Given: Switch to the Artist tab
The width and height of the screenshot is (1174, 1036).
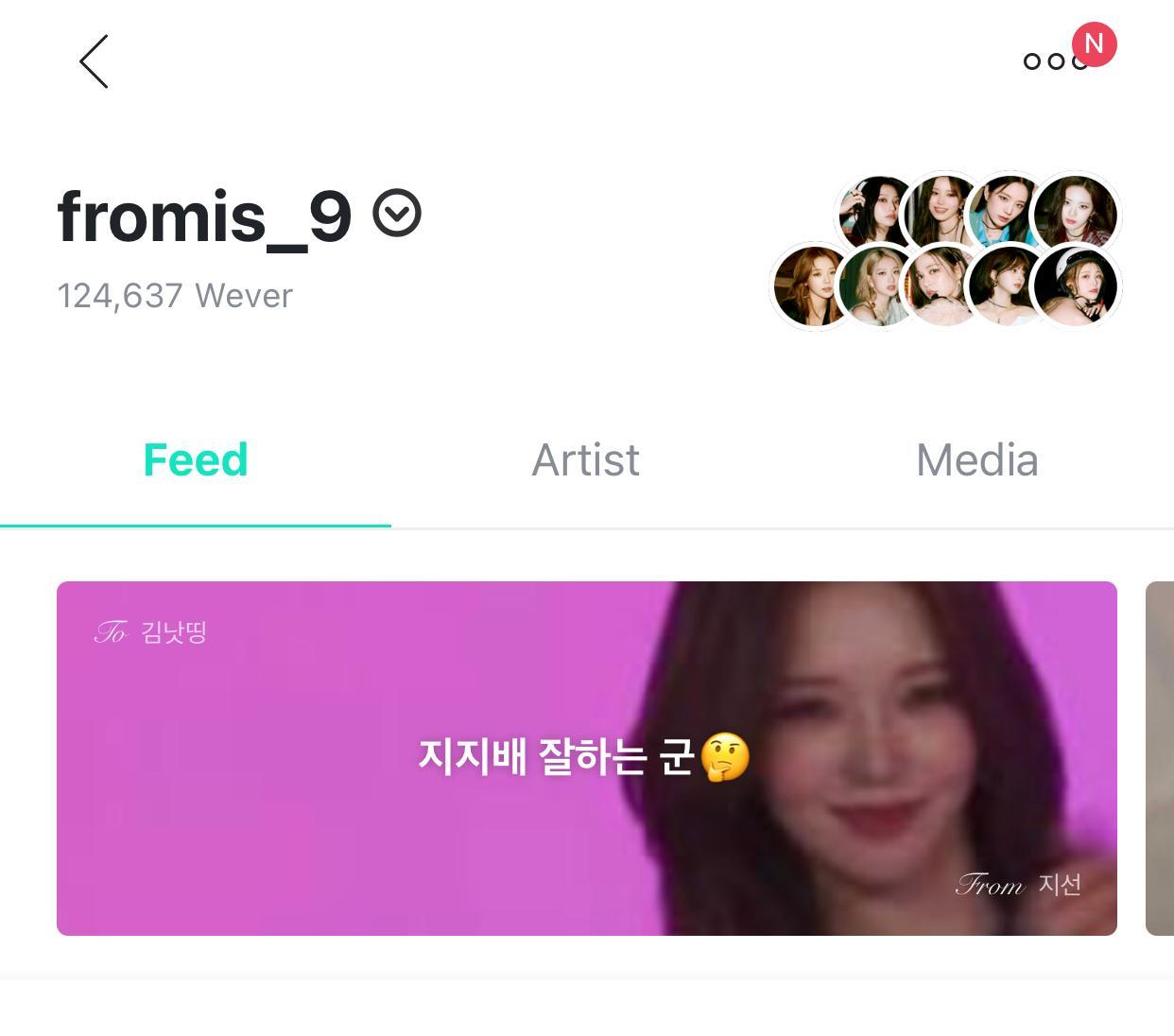Looking at the screenshot, I should [585, 461].
